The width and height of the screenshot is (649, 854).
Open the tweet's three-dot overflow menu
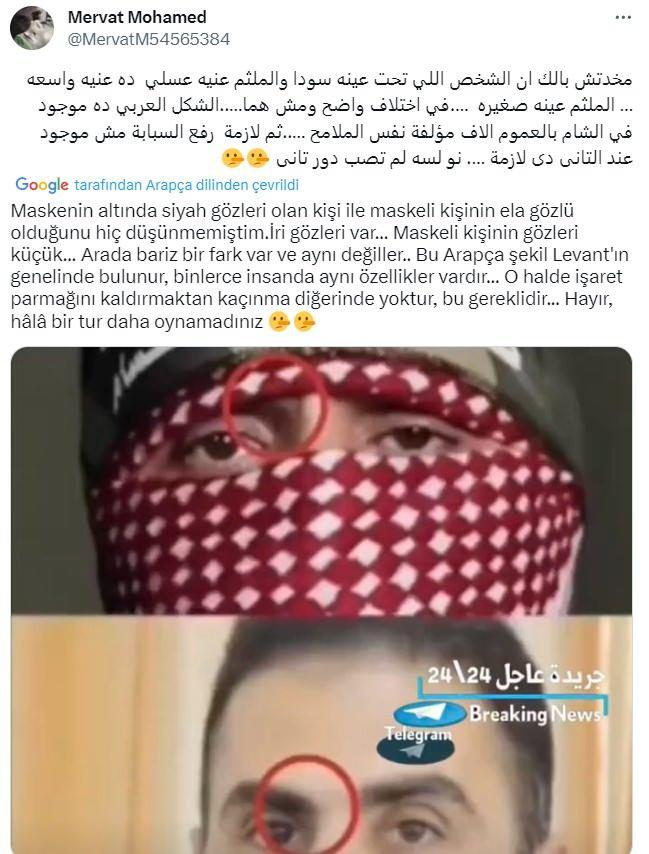pos(622,18)
